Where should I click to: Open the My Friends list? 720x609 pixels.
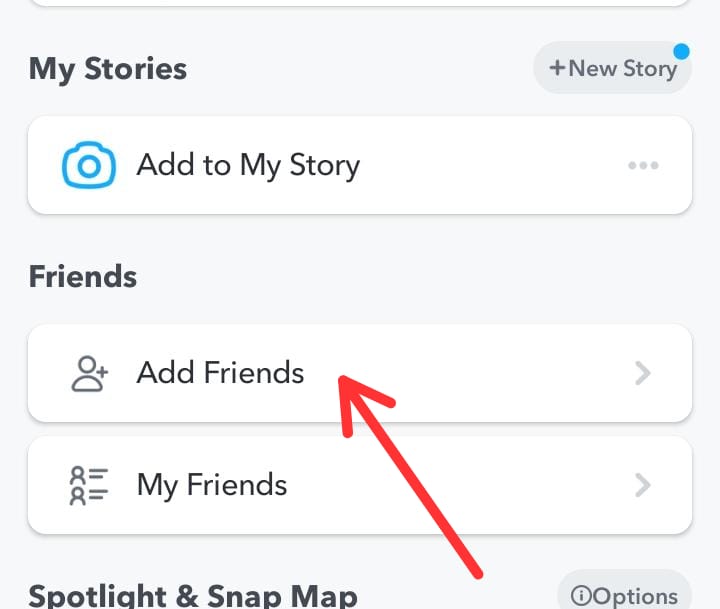coord(212,485)
